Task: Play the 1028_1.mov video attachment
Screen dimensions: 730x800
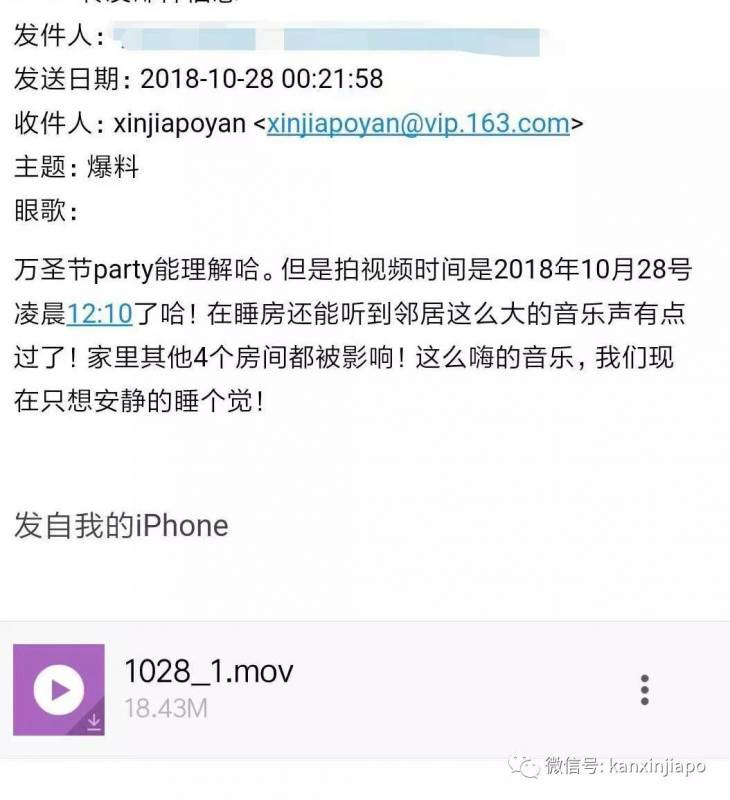Action: click(58, 689)
